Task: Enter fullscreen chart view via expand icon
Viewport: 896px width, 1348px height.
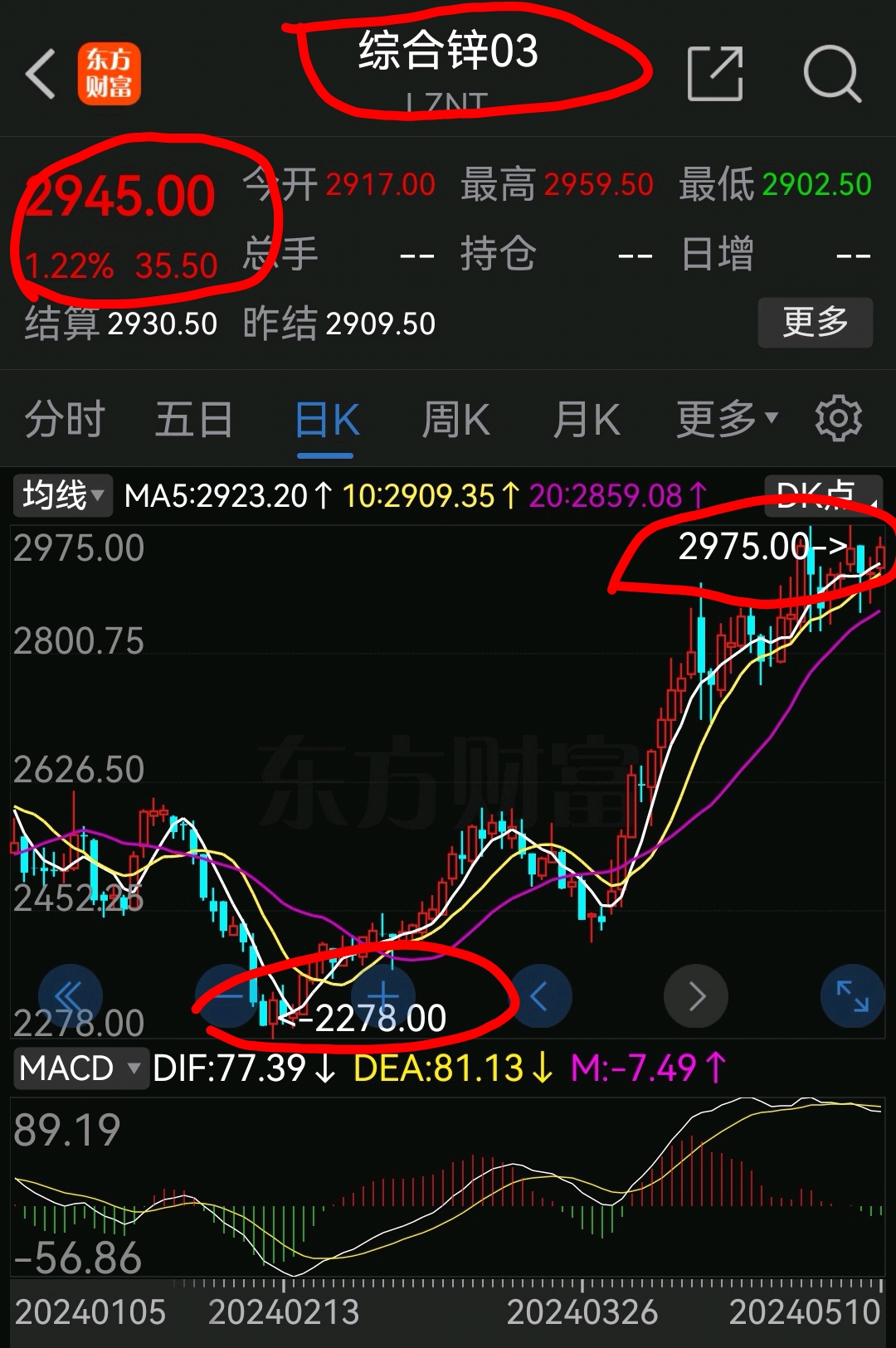Action: click(x=853, y=997)
